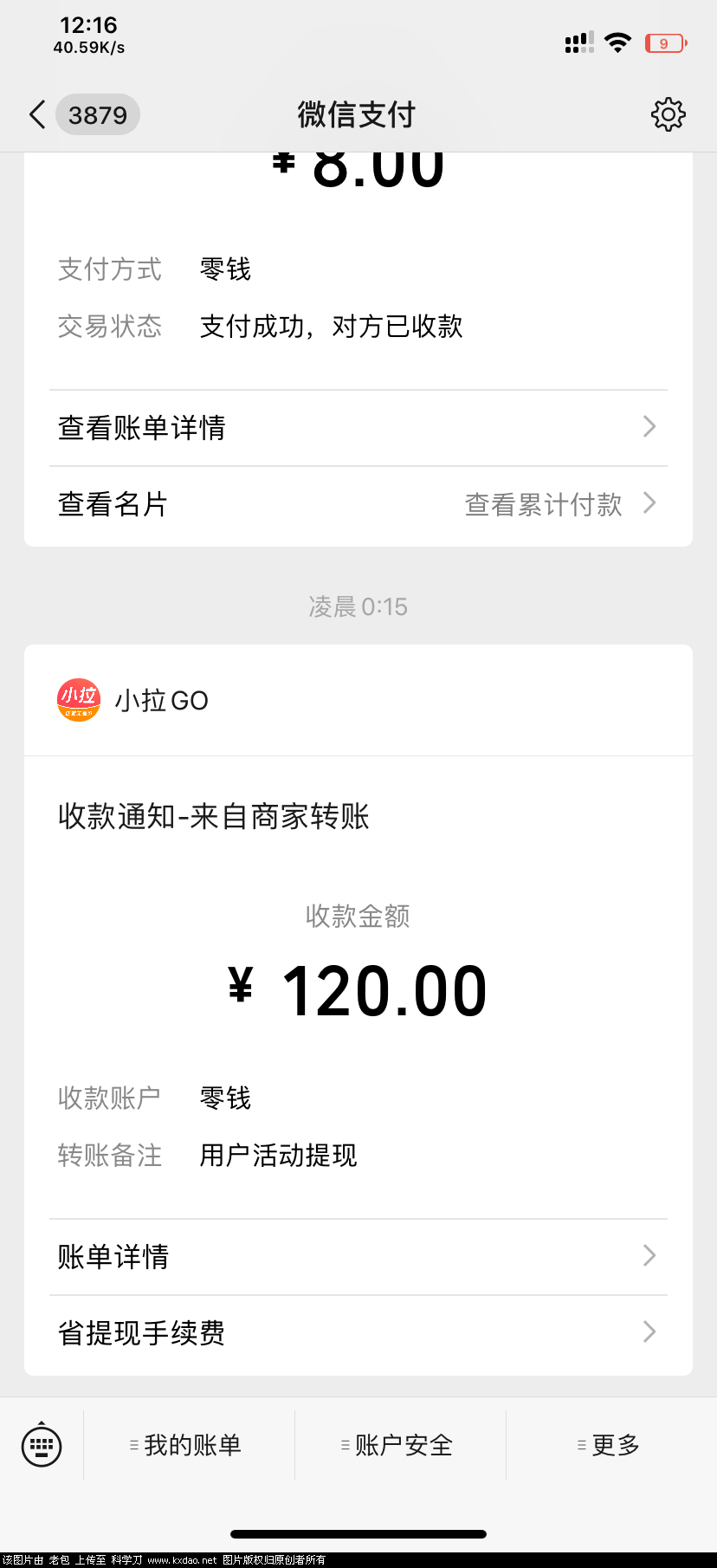Click the 查看名片 link
Viewport: 717px width, 1568px height.
tap(113, 503)
